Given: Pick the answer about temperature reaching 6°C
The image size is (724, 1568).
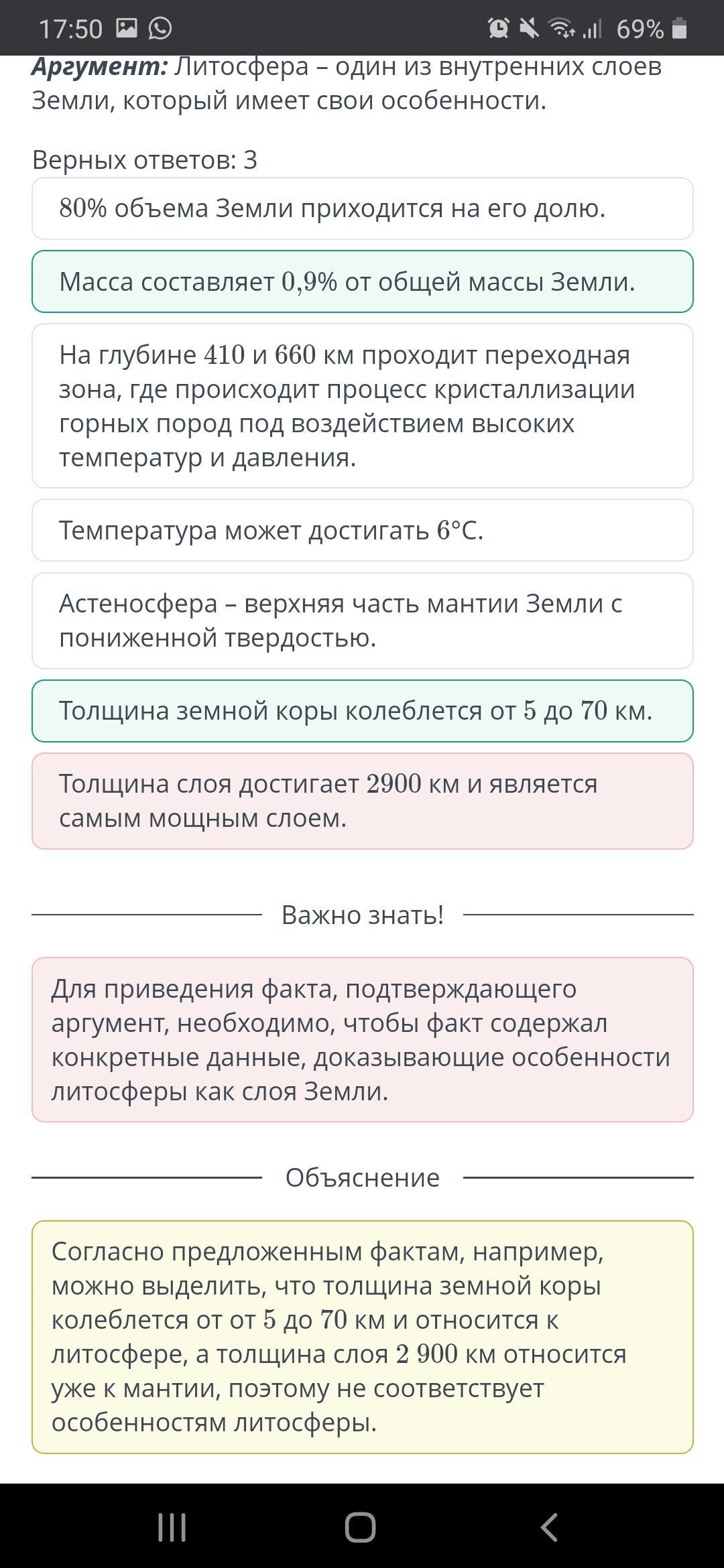Looking at the screenshot, I should (x=362, y=530).
